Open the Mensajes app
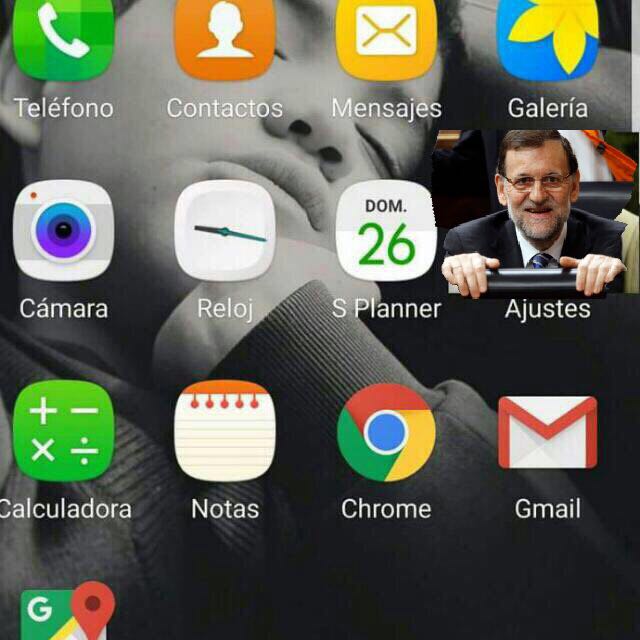The height and width of the screenshot is (640, 640). (x=386, y=38)
